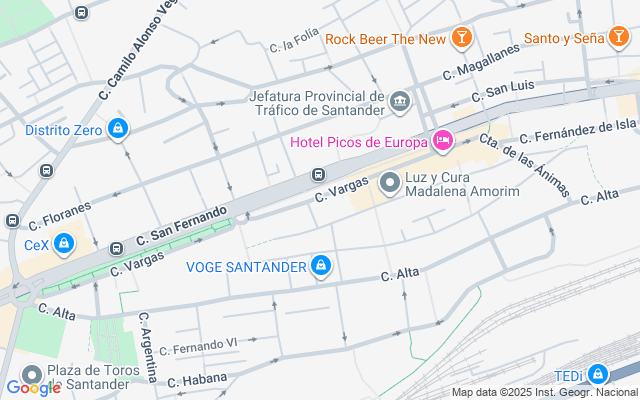Open the VOGE SANTANDER shop pin
This screenshot has width=640, height=400.
click(321, 266)
